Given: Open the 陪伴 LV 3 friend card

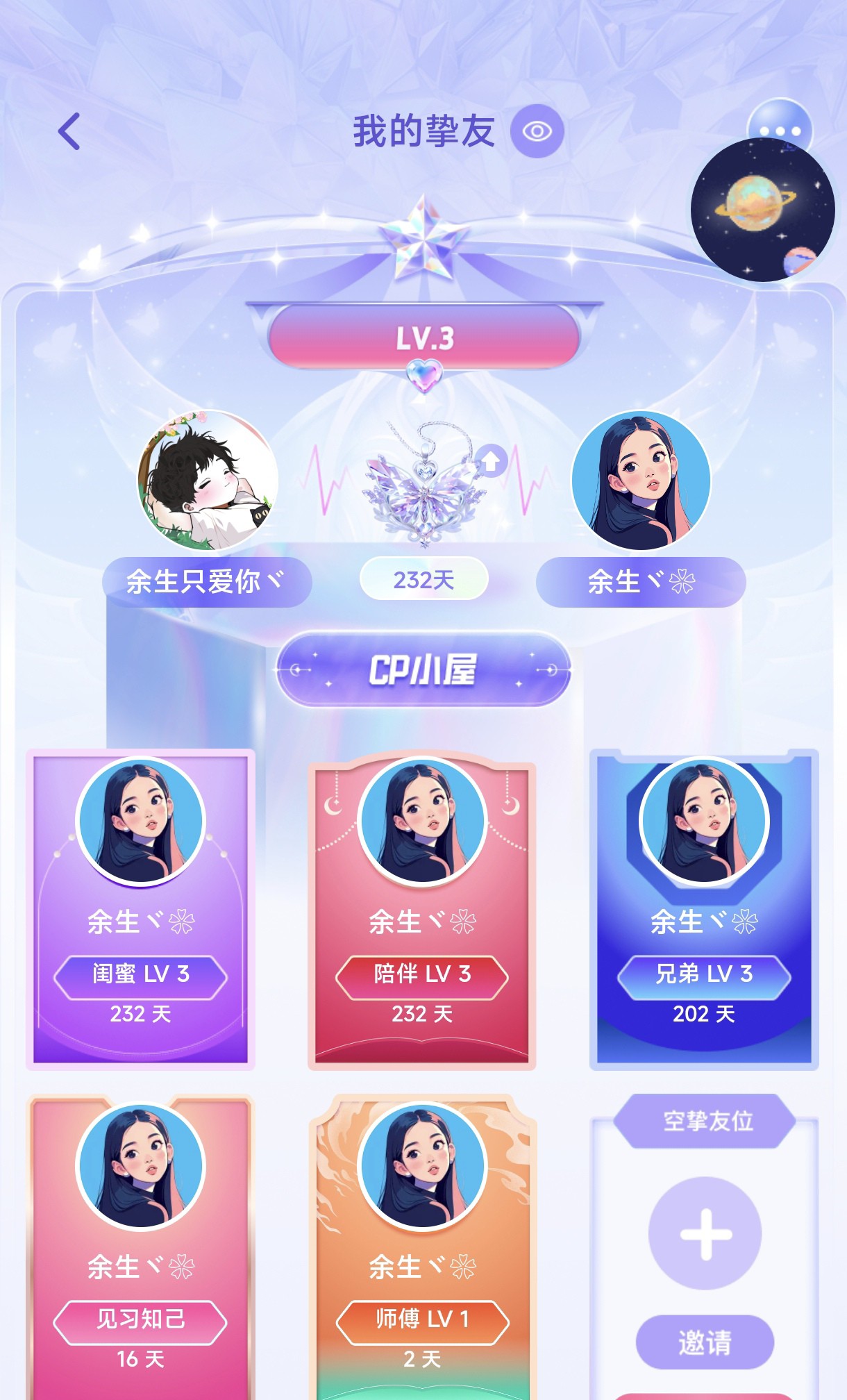Looking at the screenshot, I should click(x=422, y=910).
